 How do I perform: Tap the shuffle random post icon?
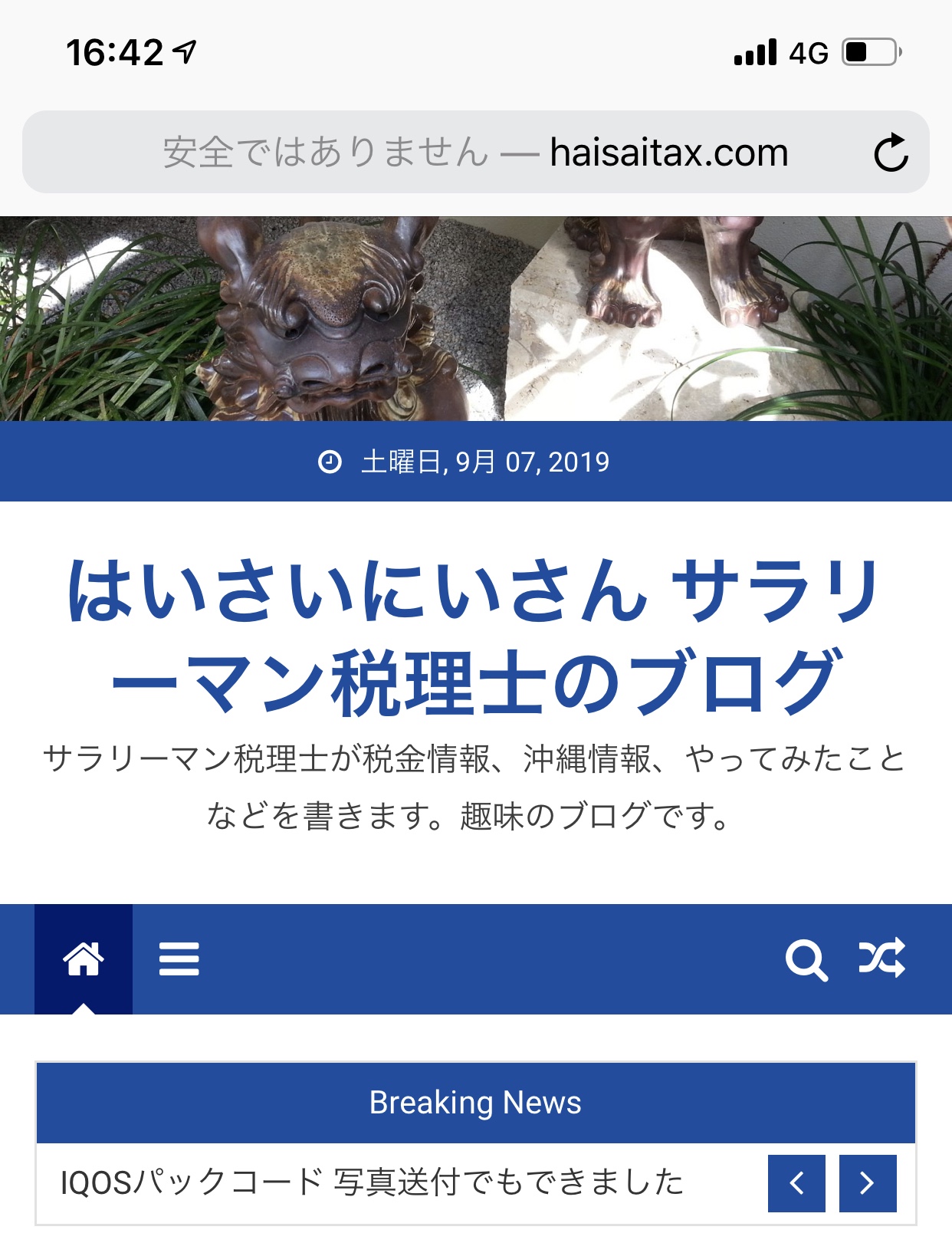(x=881, y=958)
